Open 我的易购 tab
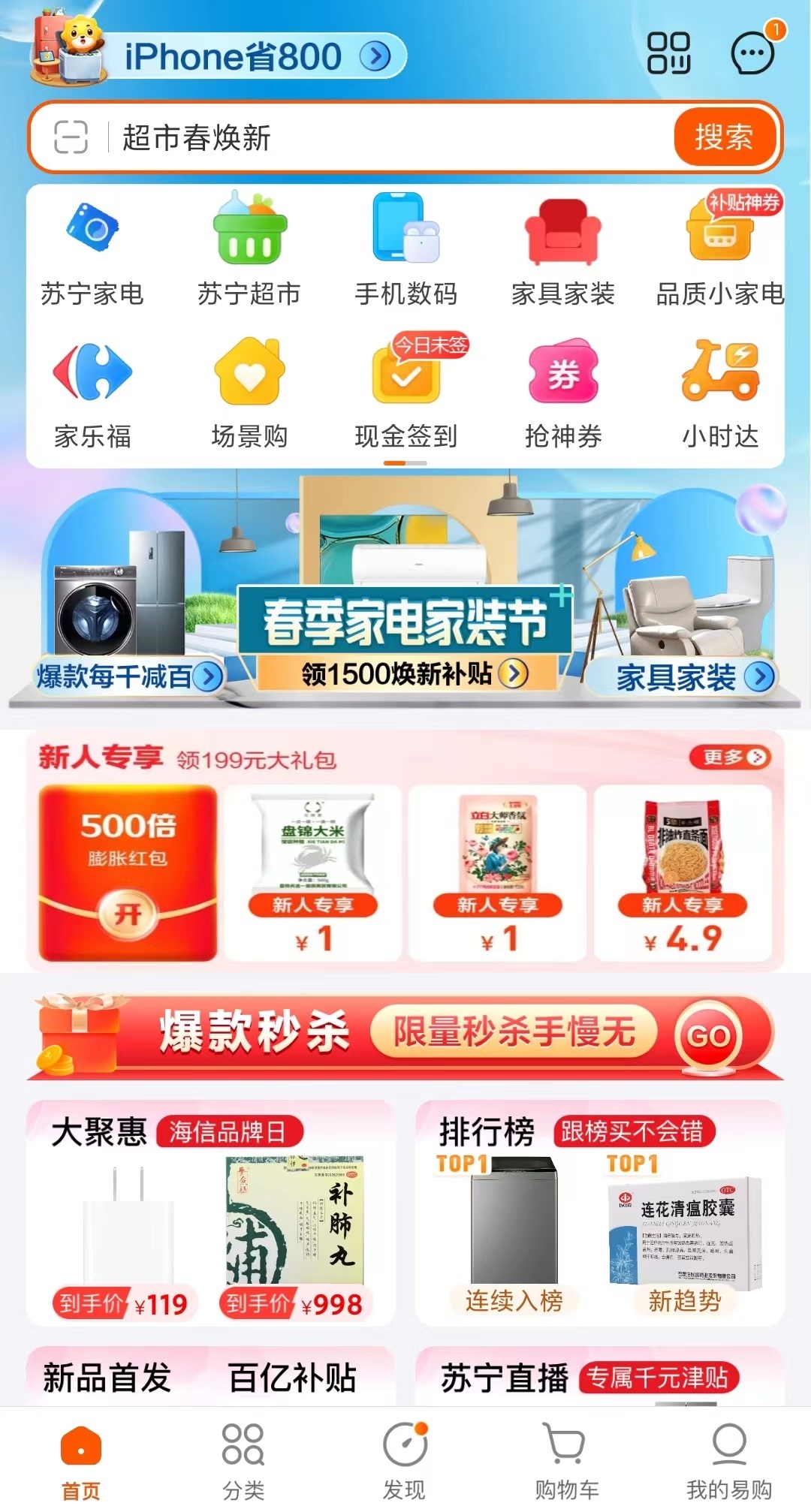 (x=728, y=1459)
